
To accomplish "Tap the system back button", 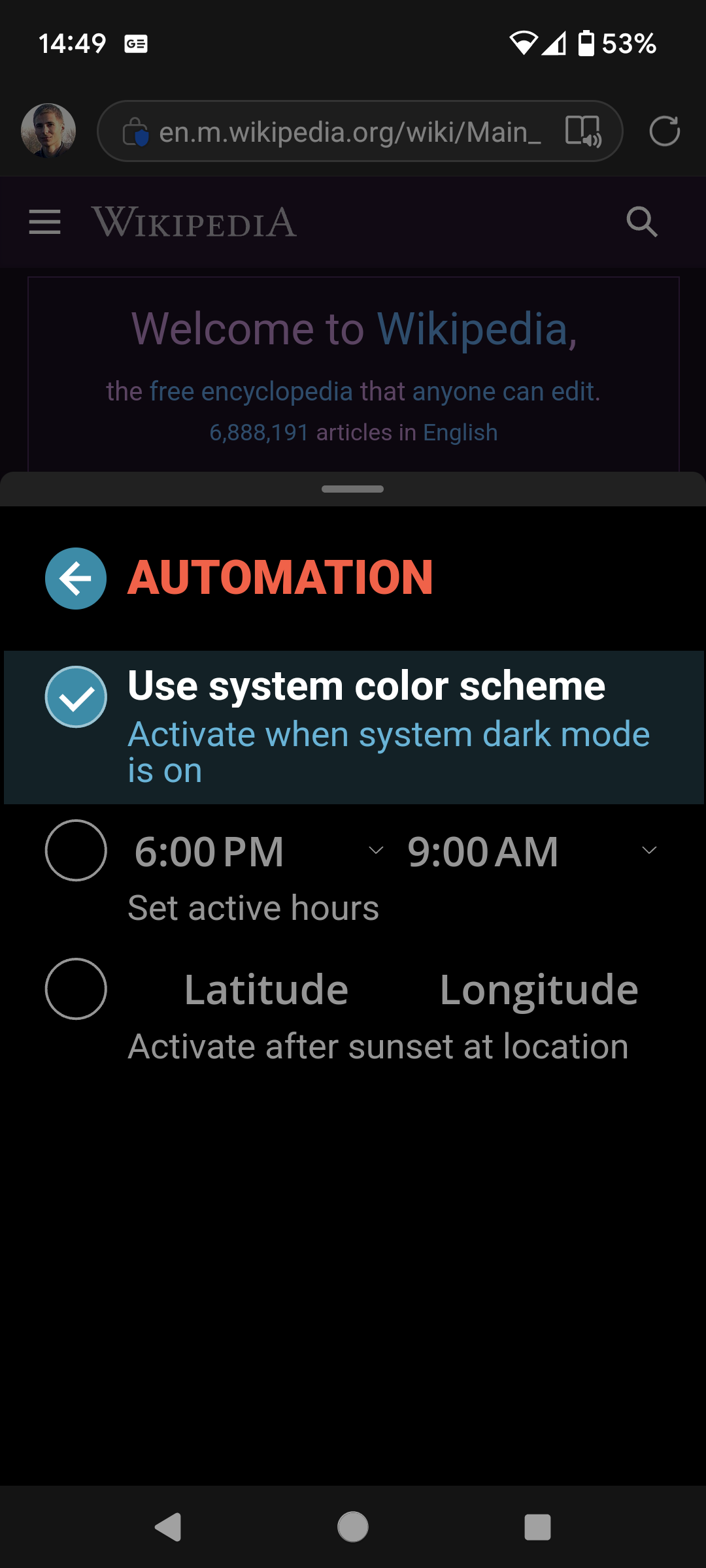I will [168, 1527].
